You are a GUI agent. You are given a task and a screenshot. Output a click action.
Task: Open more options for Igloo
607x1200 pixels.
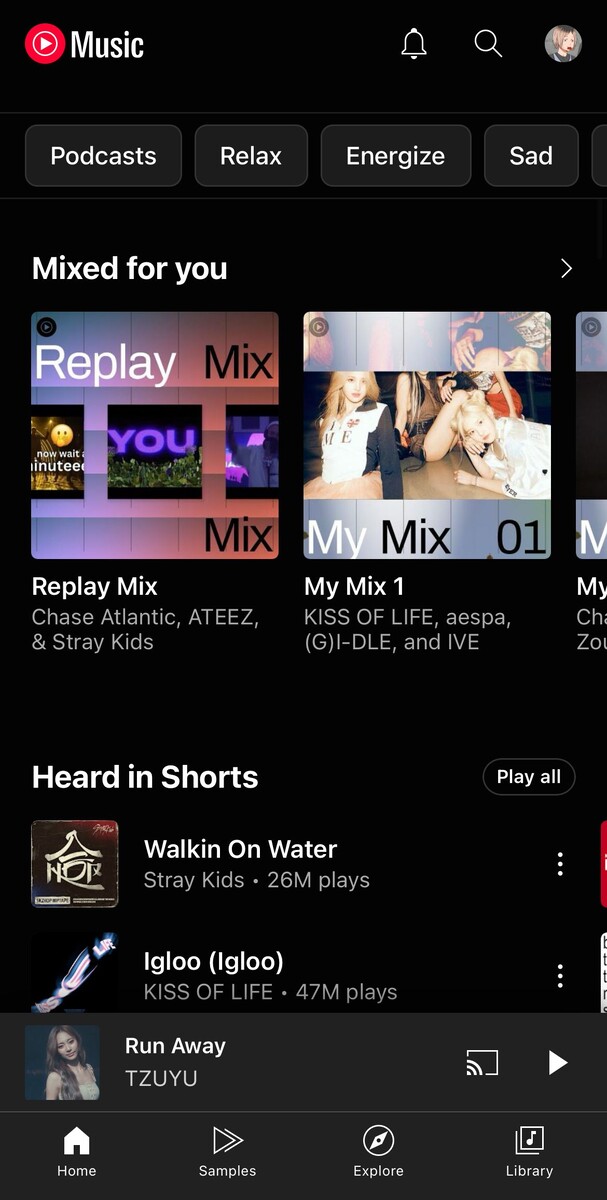[x=560, y=975]
